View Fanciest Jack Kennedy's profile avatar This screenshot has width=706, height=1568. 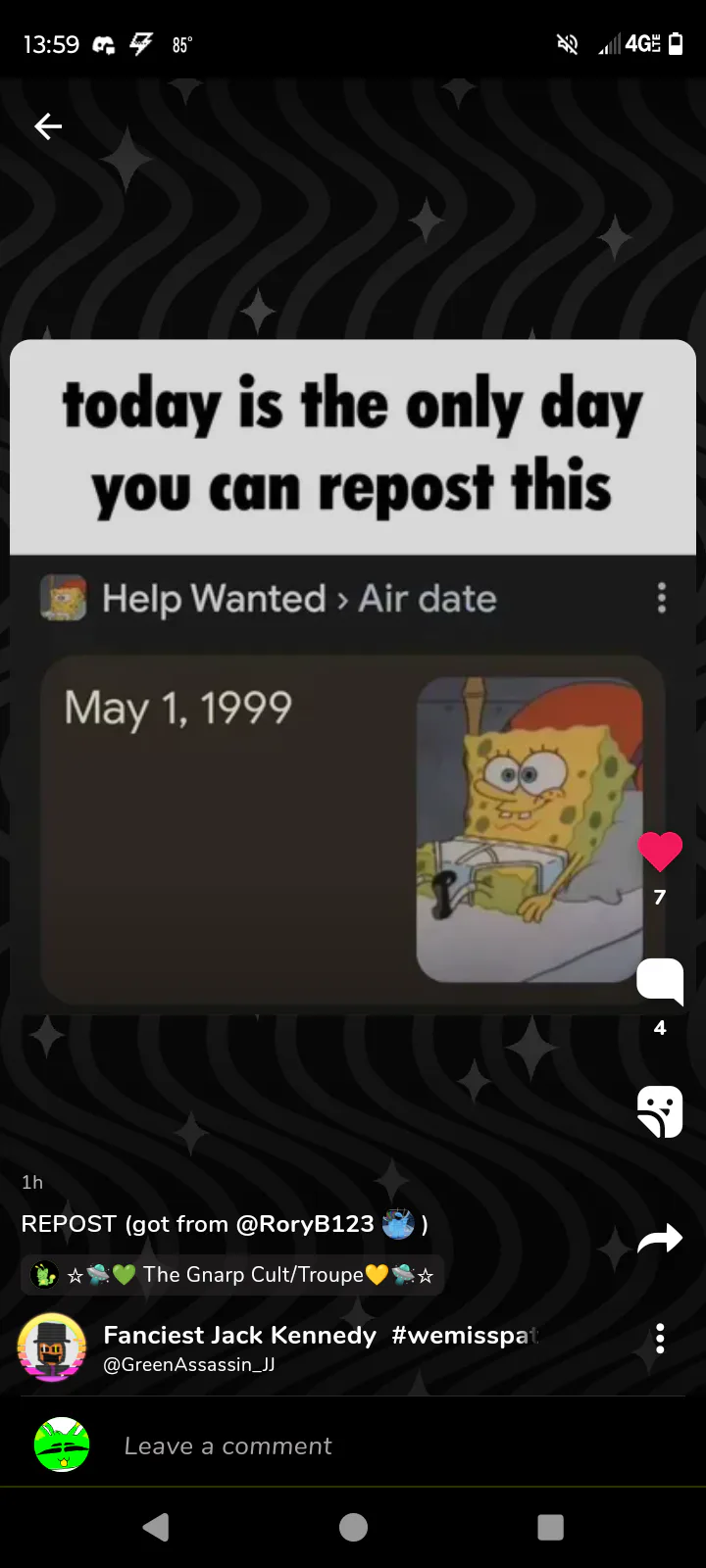pyautogui.click(x=52, y=1347)
